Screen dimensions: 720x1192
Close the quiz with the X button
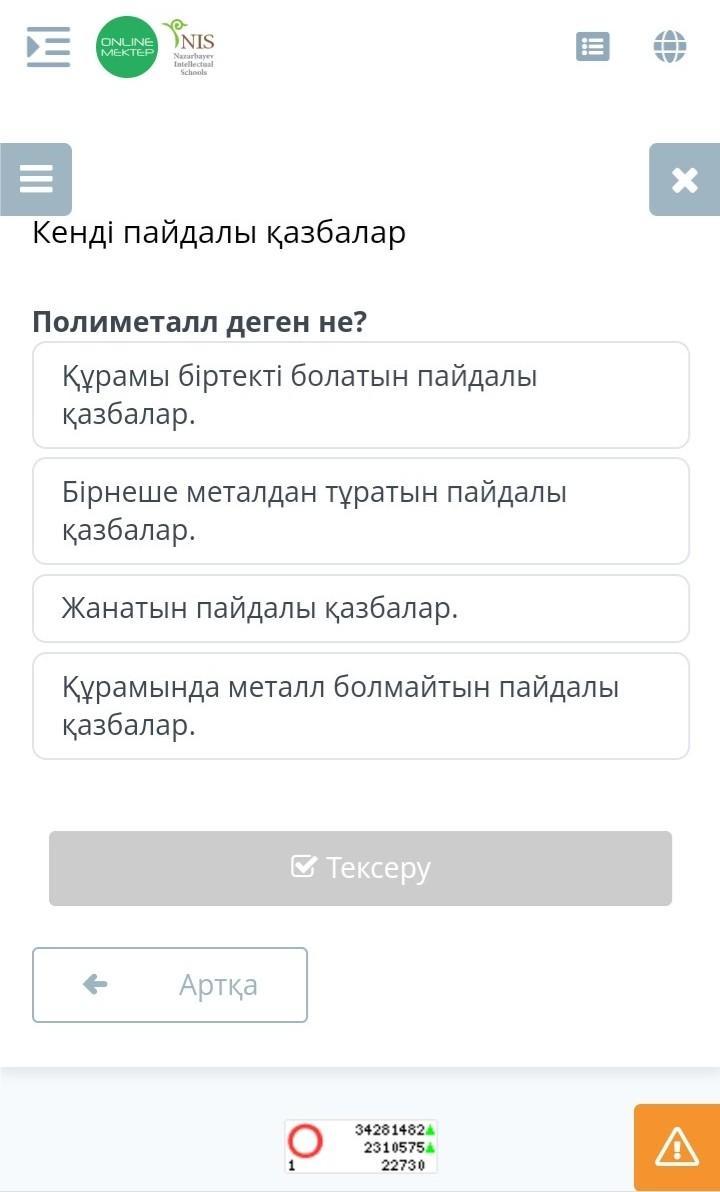[x=684, y=180]
